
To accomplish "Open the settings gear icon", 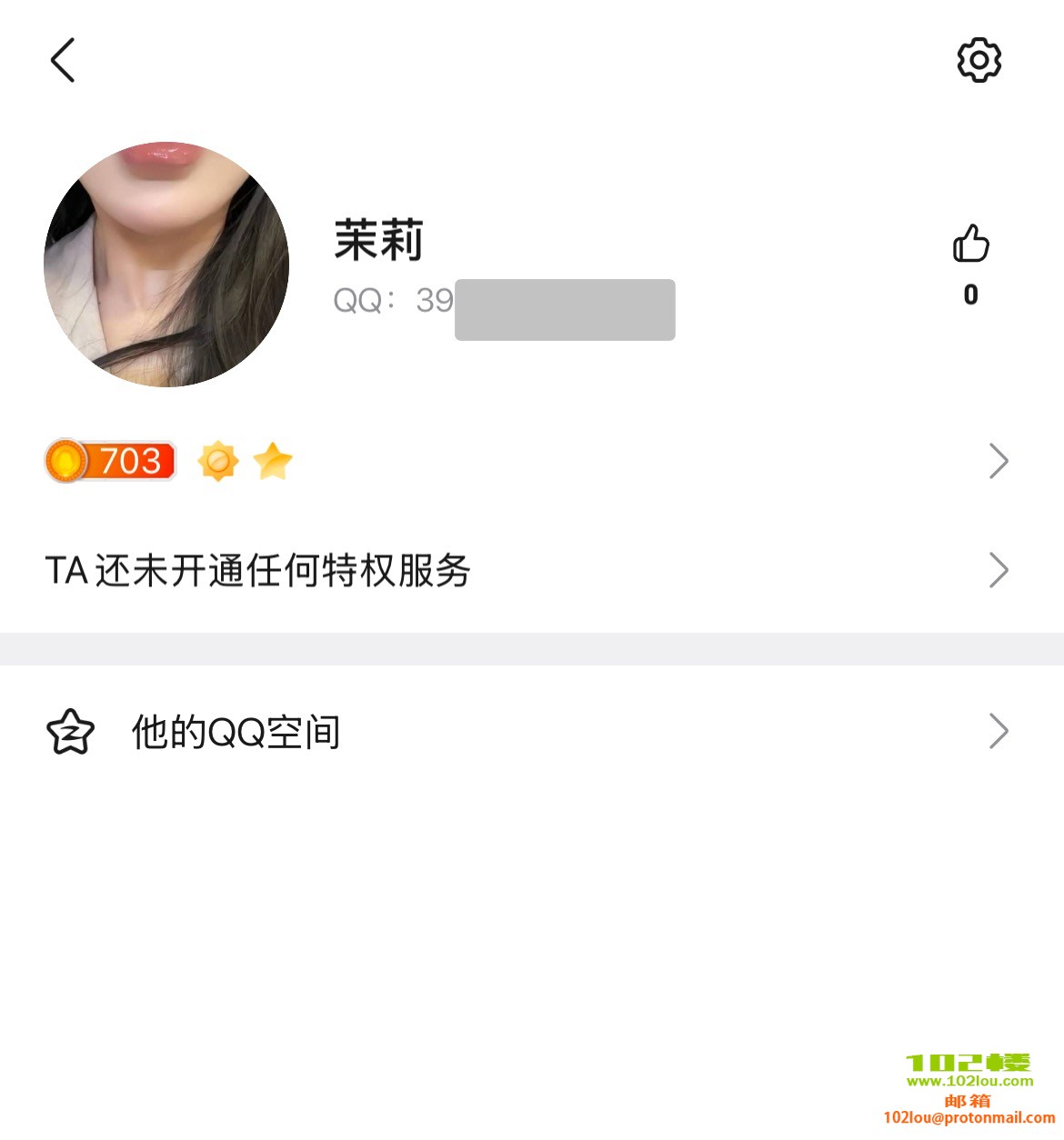I will coord(979,61).
